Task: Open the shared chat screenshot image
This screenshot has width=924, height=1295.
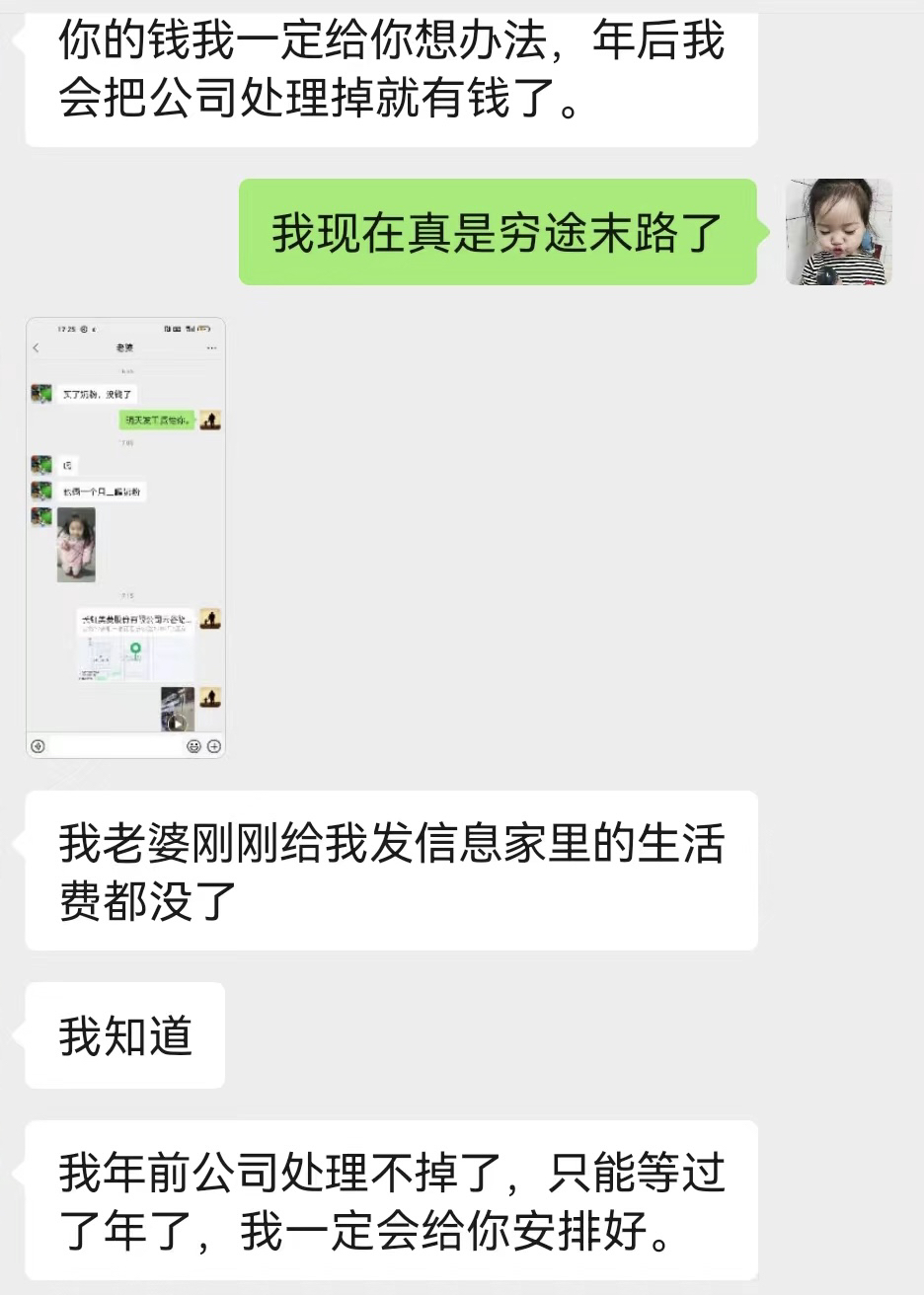Action: 125,538
